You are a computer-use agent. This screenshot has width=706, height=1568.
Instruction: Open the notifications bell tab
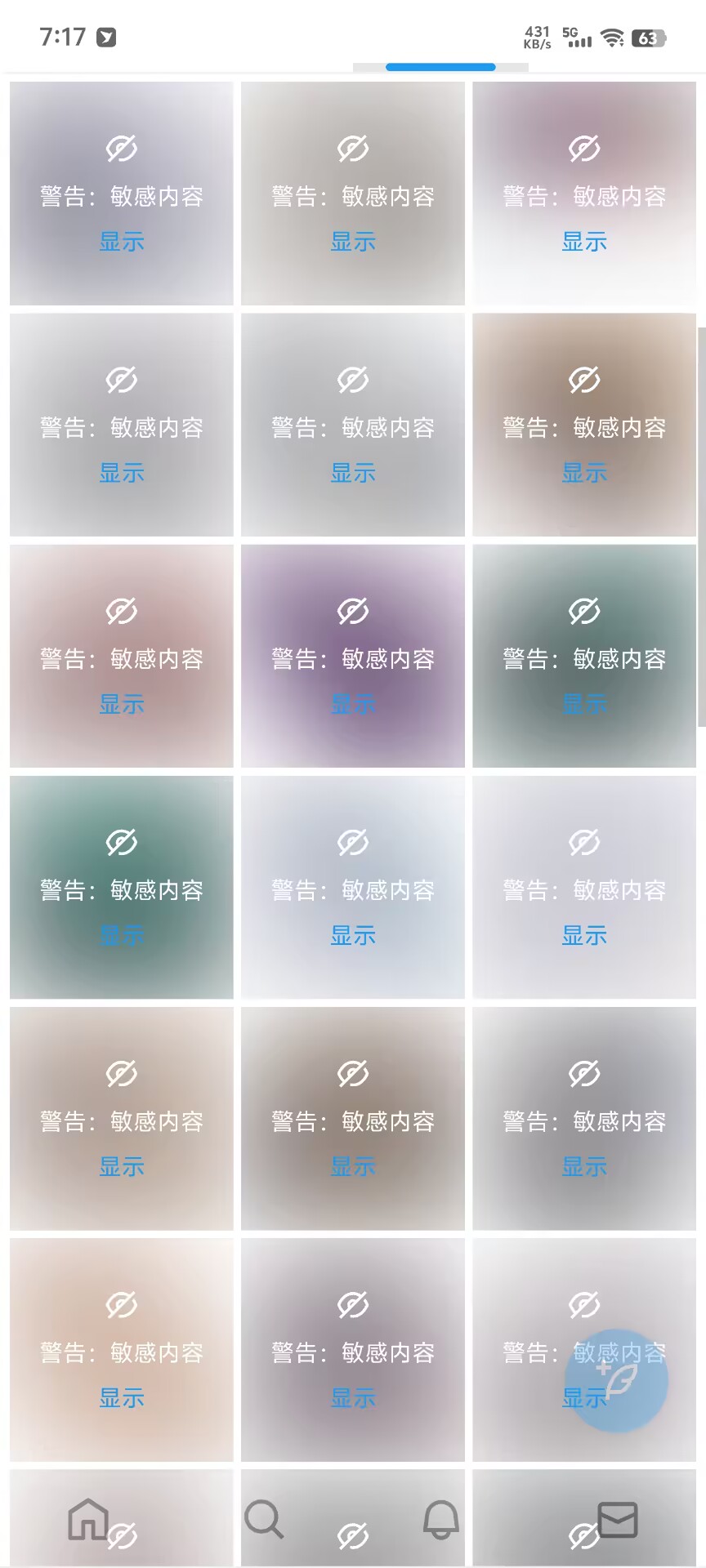[x=440, y=1520]
